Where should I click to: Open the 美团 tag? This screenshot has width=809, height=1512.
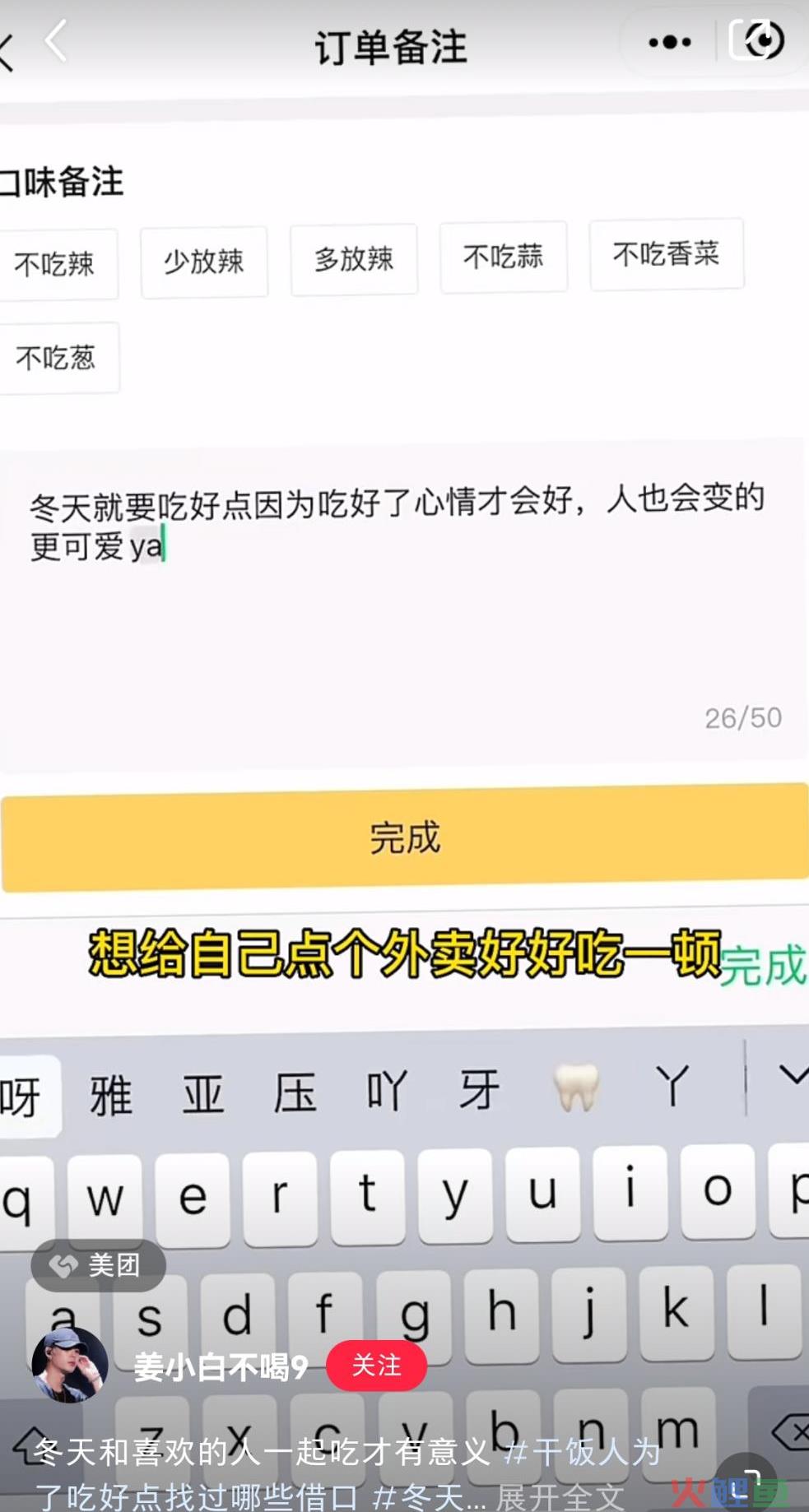coord(98,1265)
